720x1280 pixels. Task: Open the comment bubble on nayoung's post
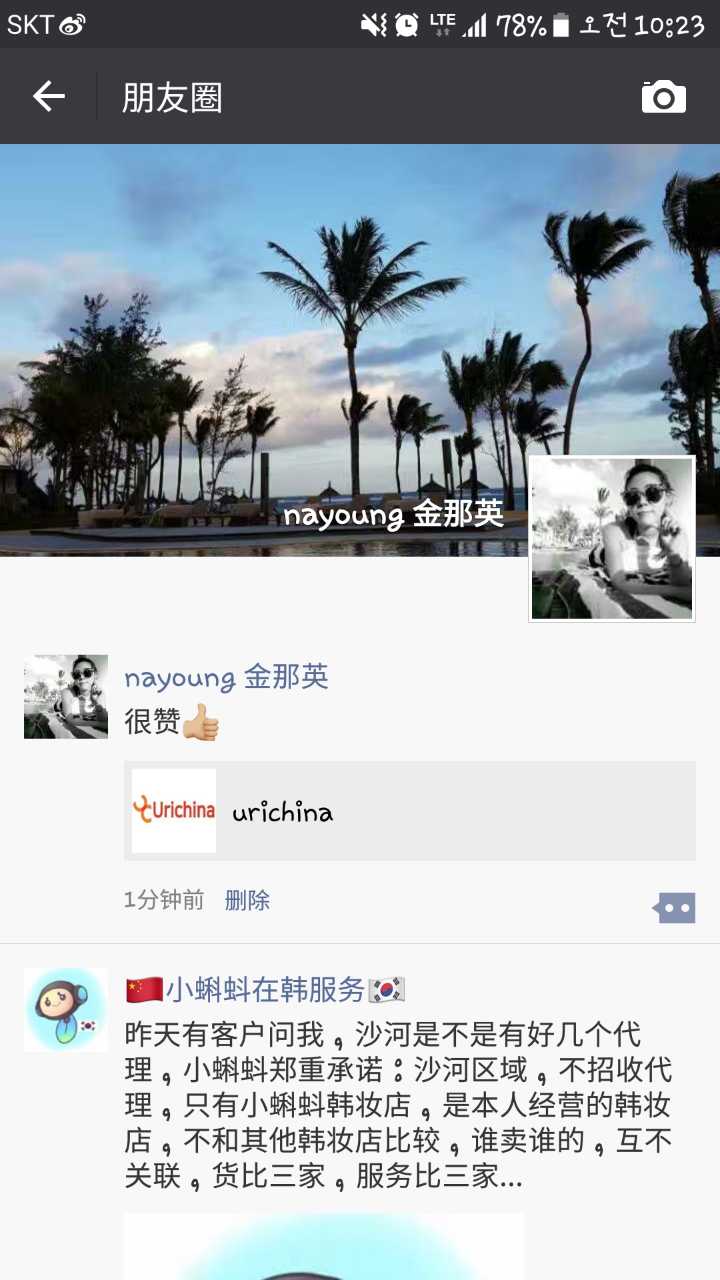[x=674, y=908]
